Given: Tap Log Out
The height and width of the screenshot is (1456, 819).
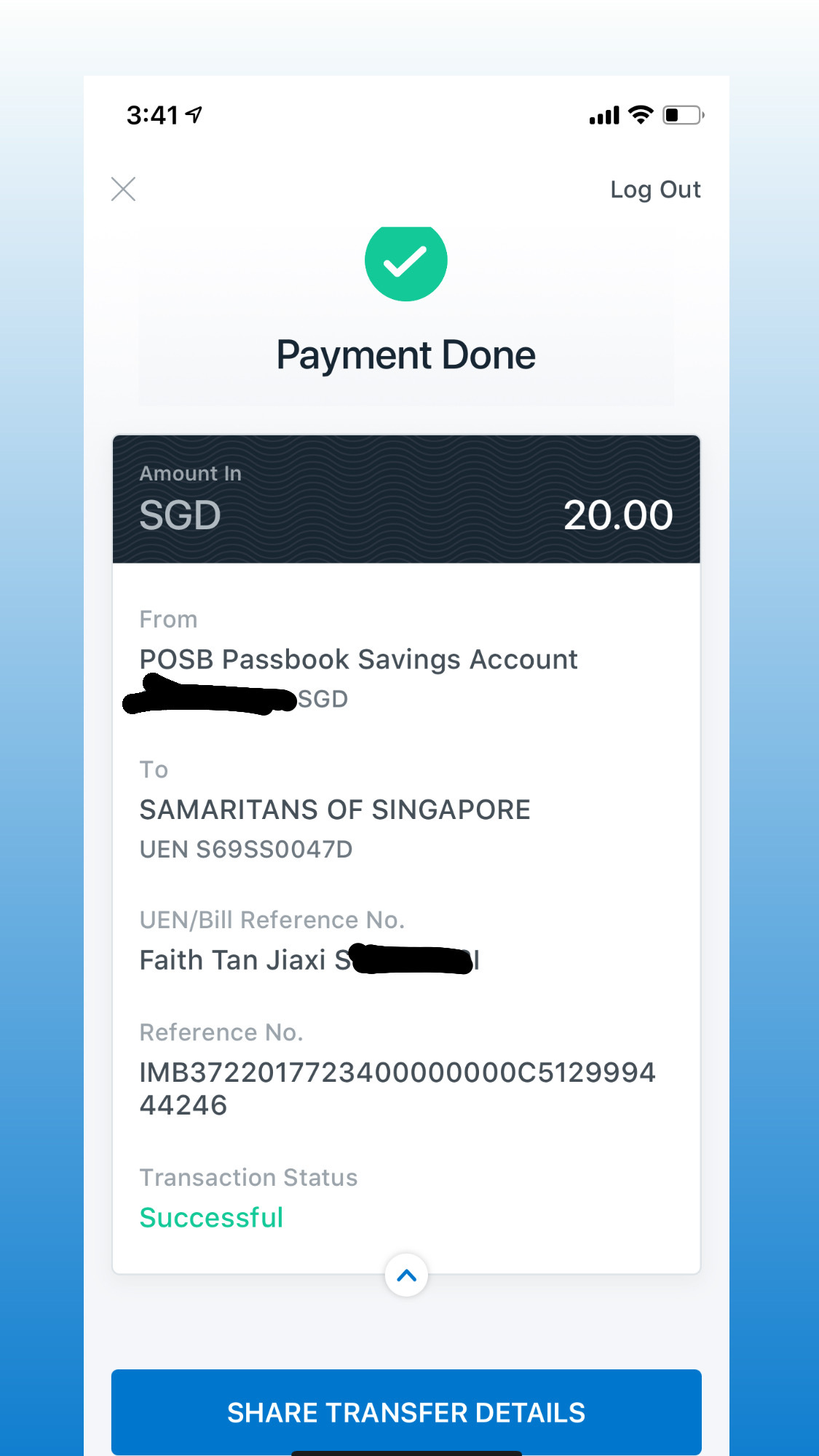Looking at the screenshot, I should (x=655, y=190).
